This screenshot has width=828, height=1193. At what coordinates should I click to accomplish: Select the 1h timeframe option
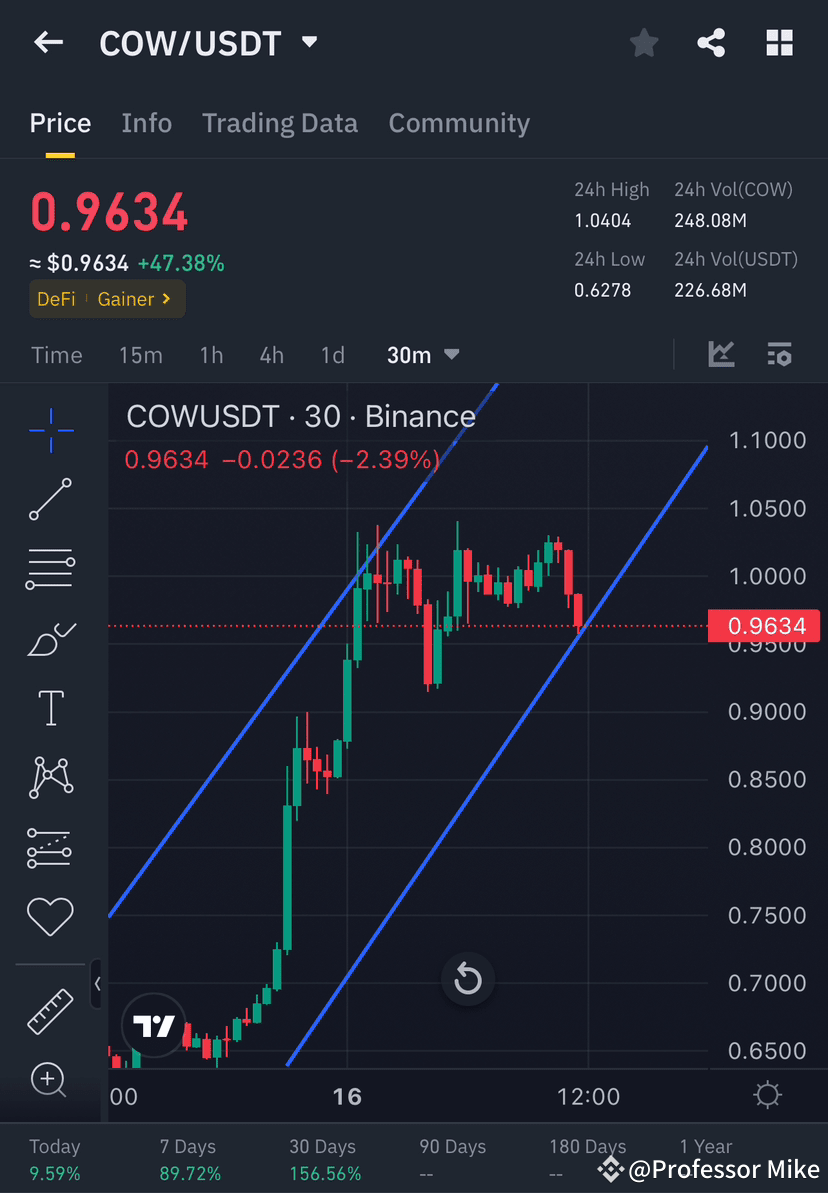point(211,354)
